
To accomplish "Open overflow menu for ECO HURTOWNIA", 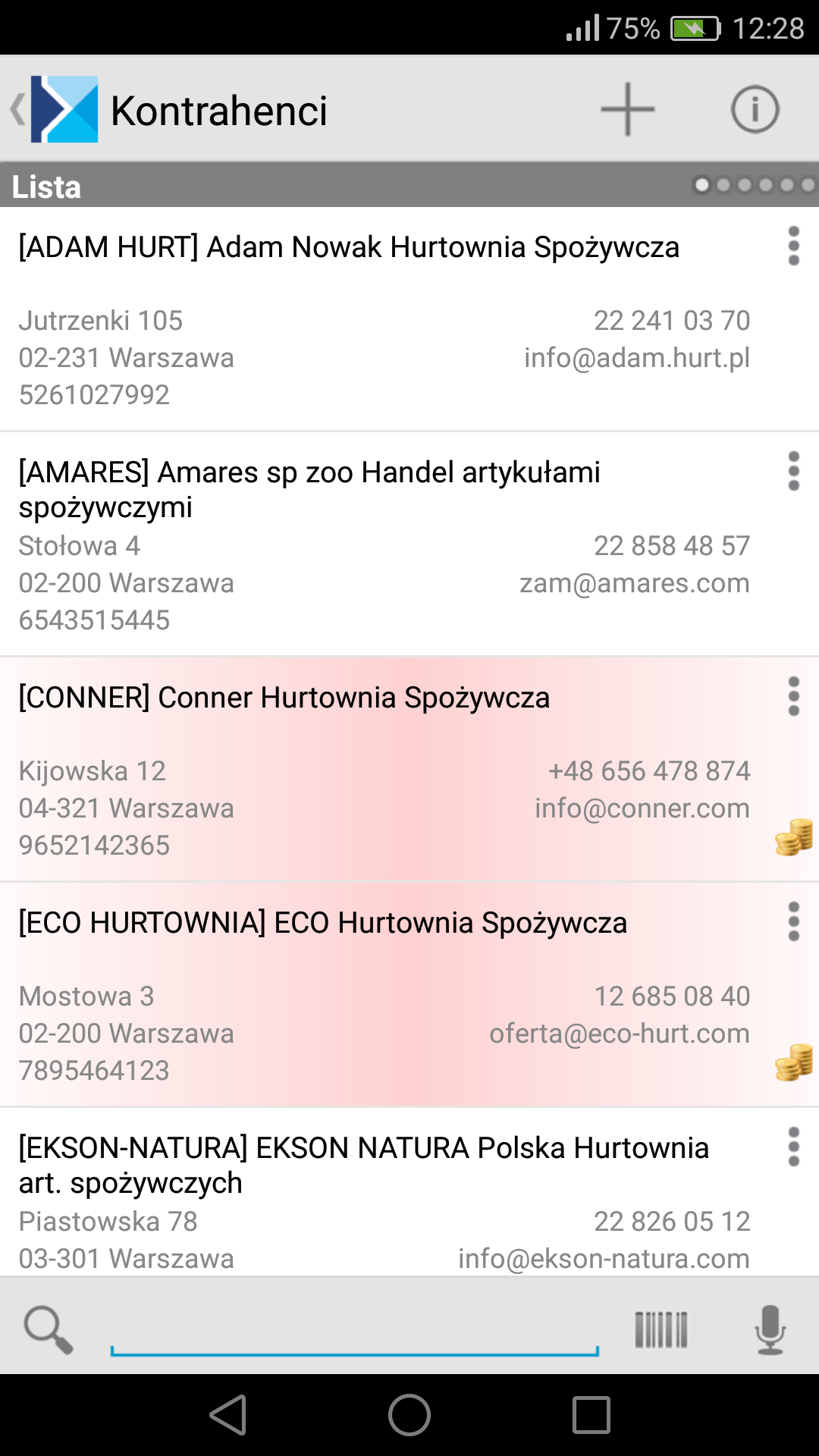I will click(793, 921).
